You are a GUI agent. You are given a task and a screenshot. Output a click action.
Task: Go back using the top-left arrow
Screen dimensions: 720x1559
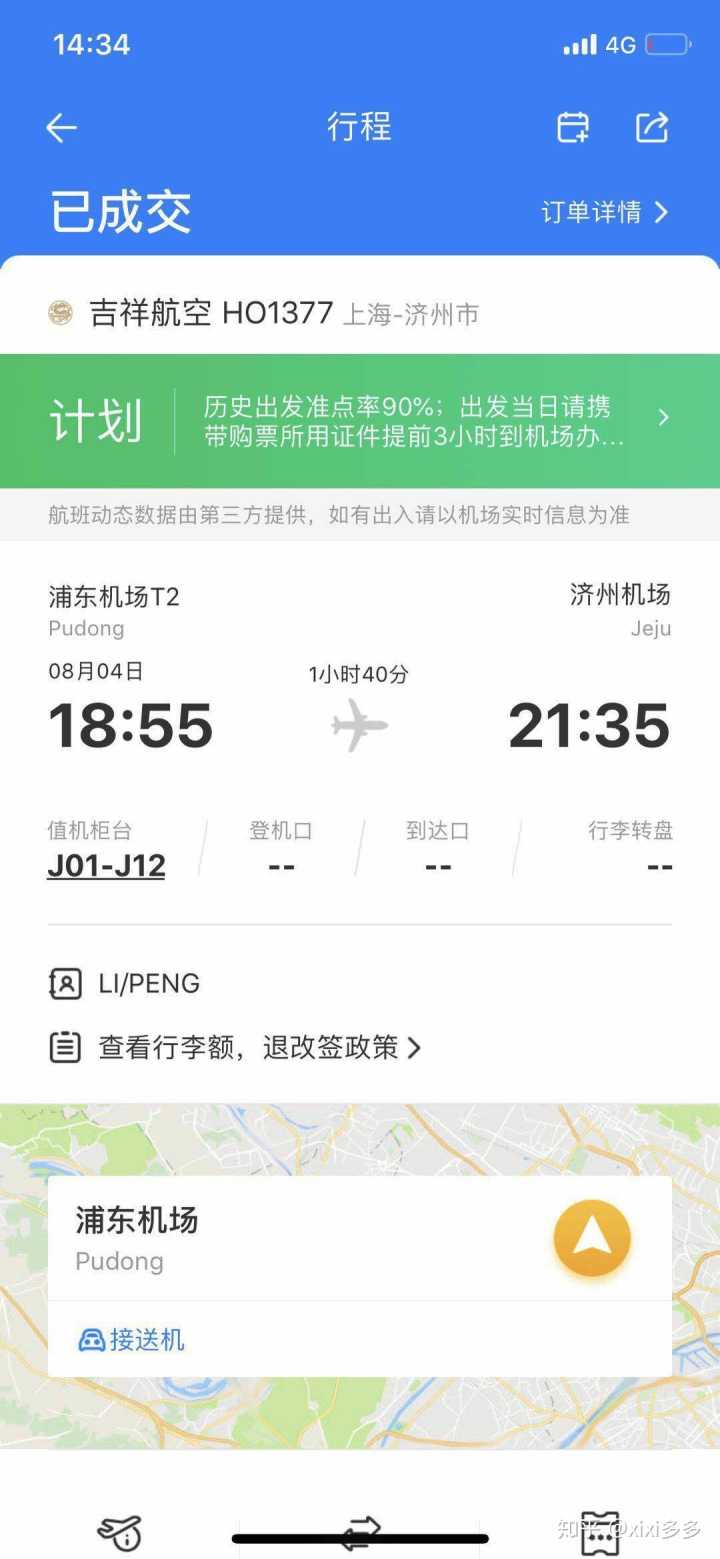61,128
